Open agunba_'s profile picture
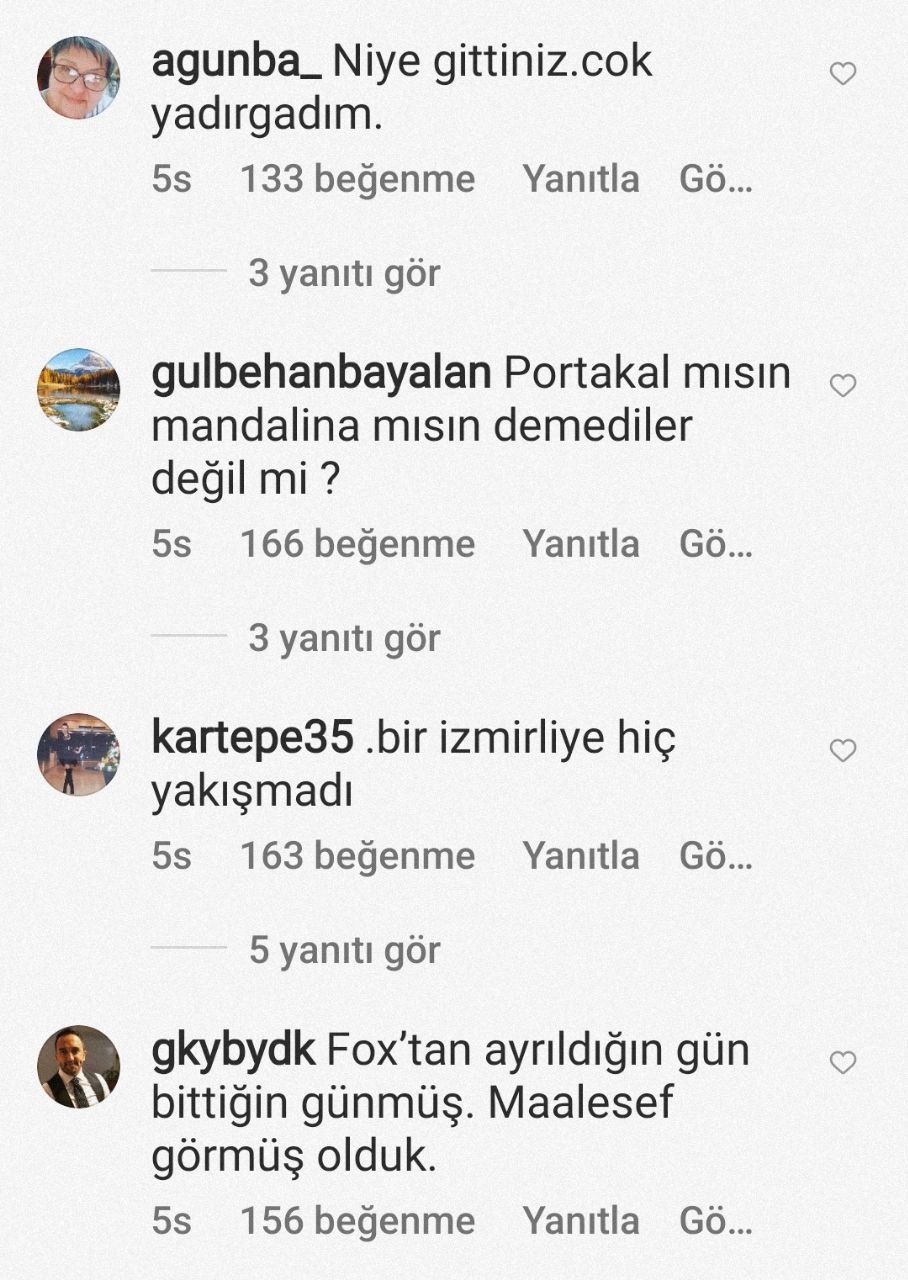908x1280 pixels. click(x=78, y=78)
